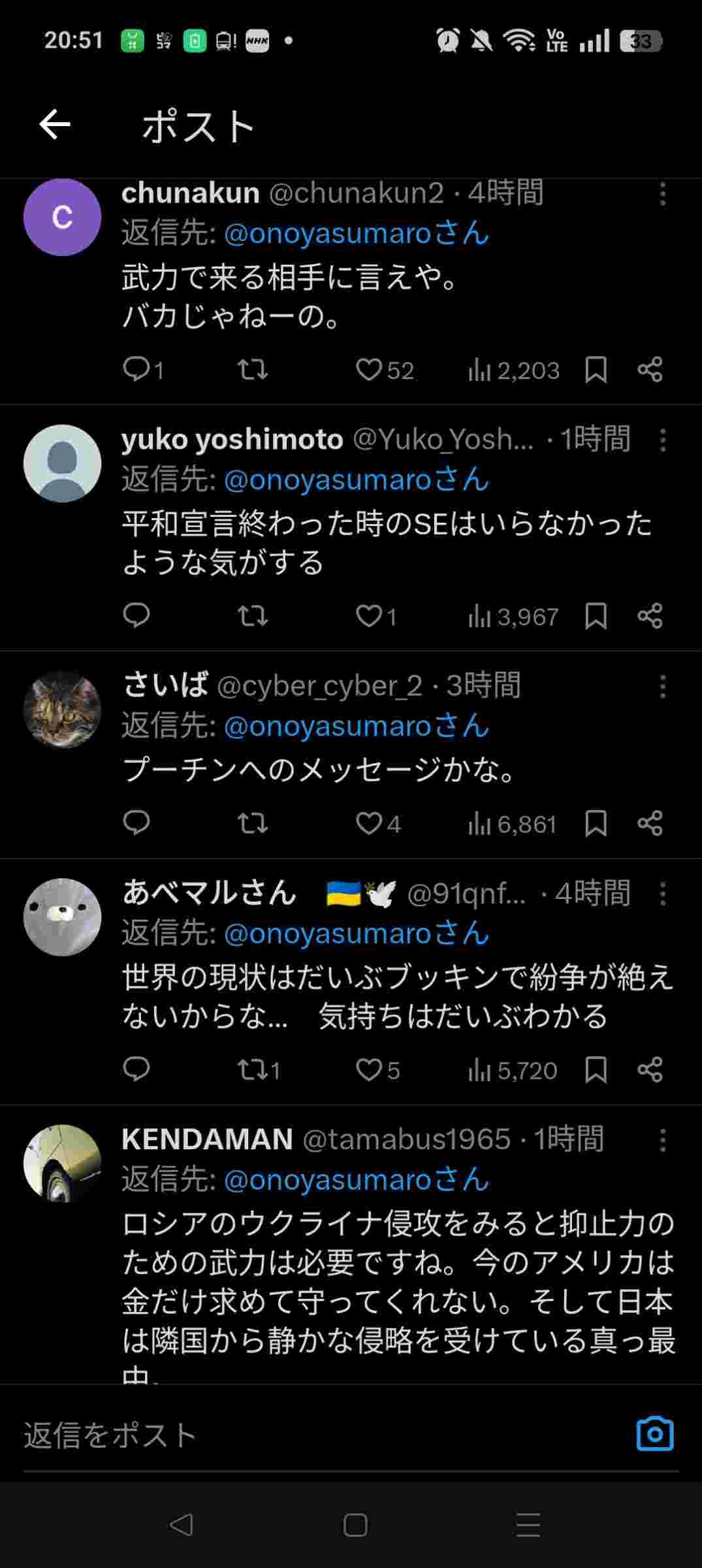Viewport: 702px width, 1568px height.
Task: Open overflow menu on さいば's reply
Action: (x=662, y=687)
